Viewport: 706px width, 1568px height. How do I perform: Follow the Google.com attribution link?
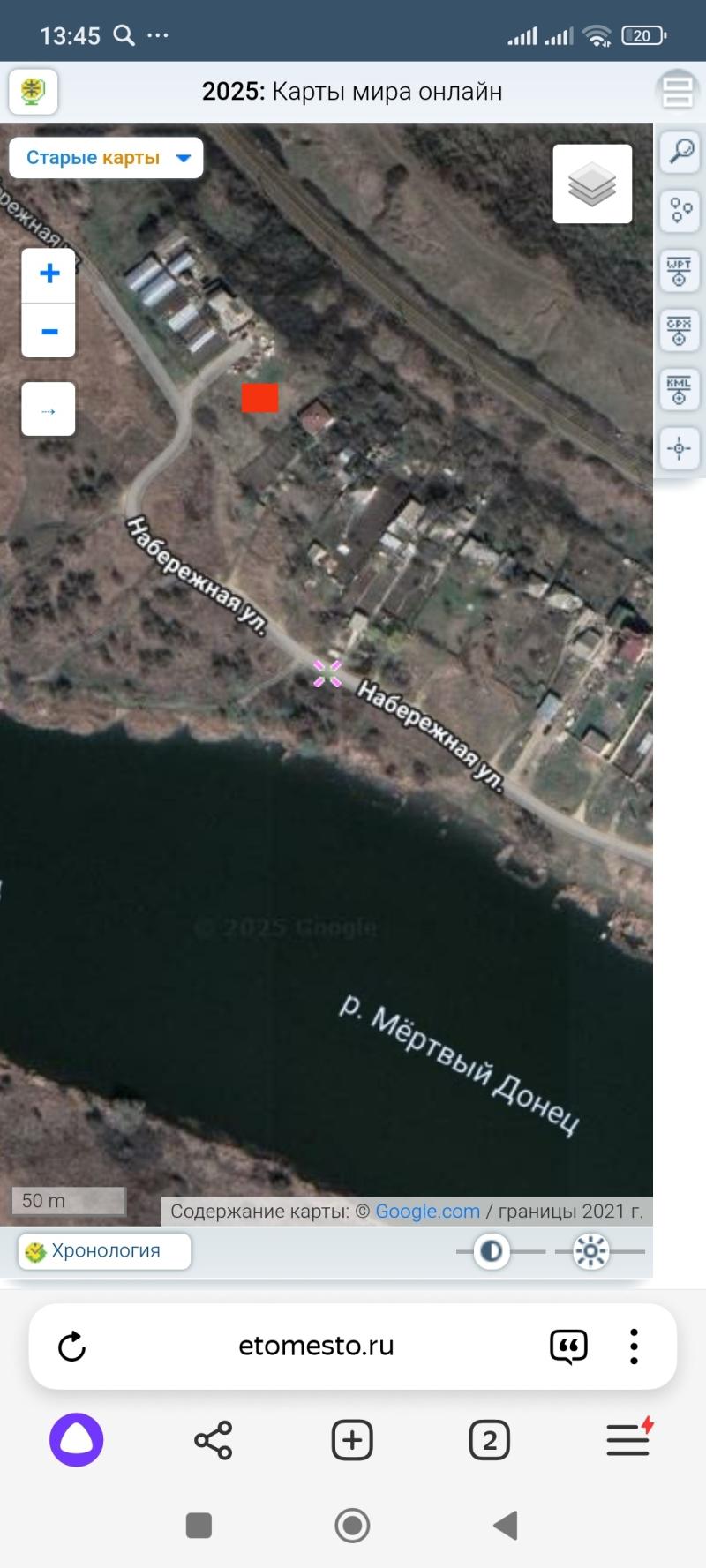tap(427, 1212)
